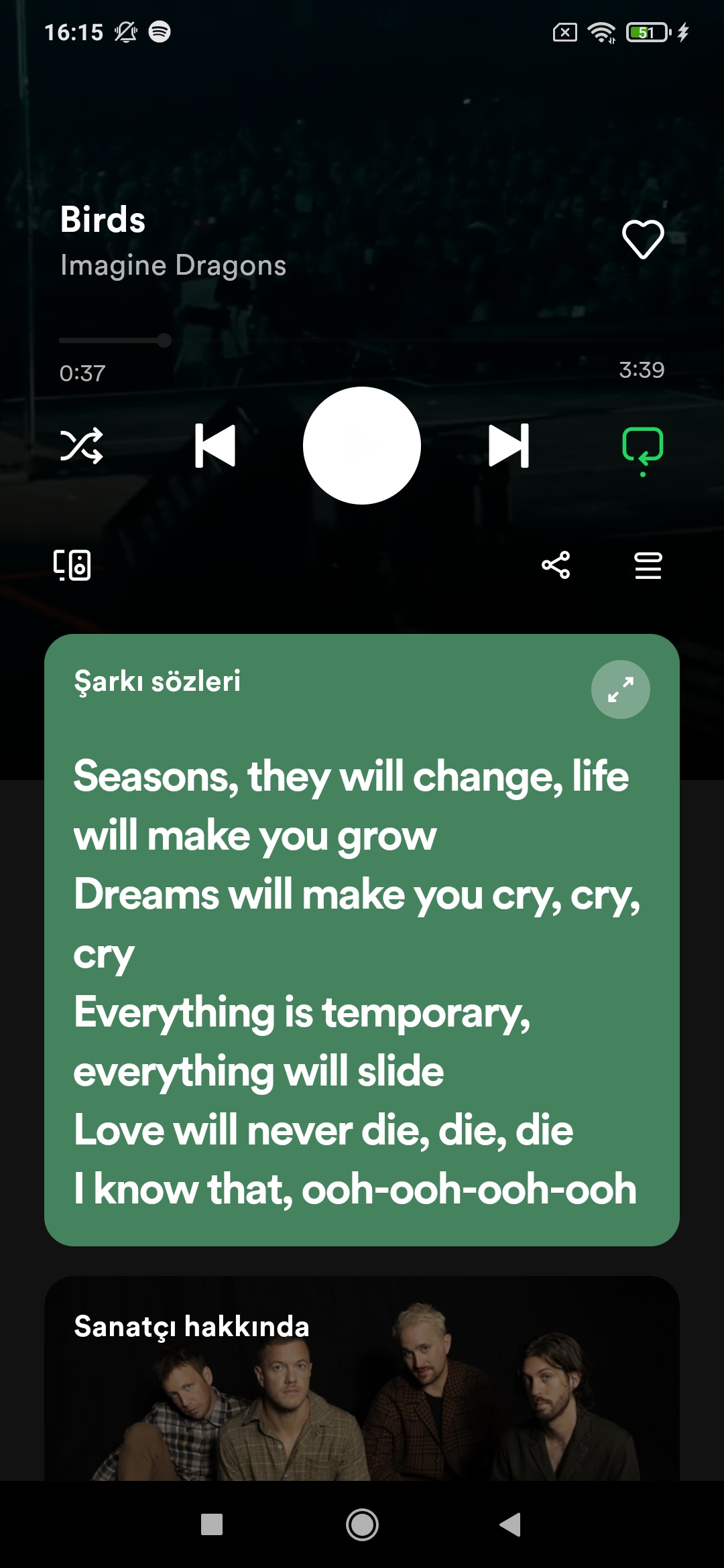Toggle shuffle playback

[x=82, y=446]
